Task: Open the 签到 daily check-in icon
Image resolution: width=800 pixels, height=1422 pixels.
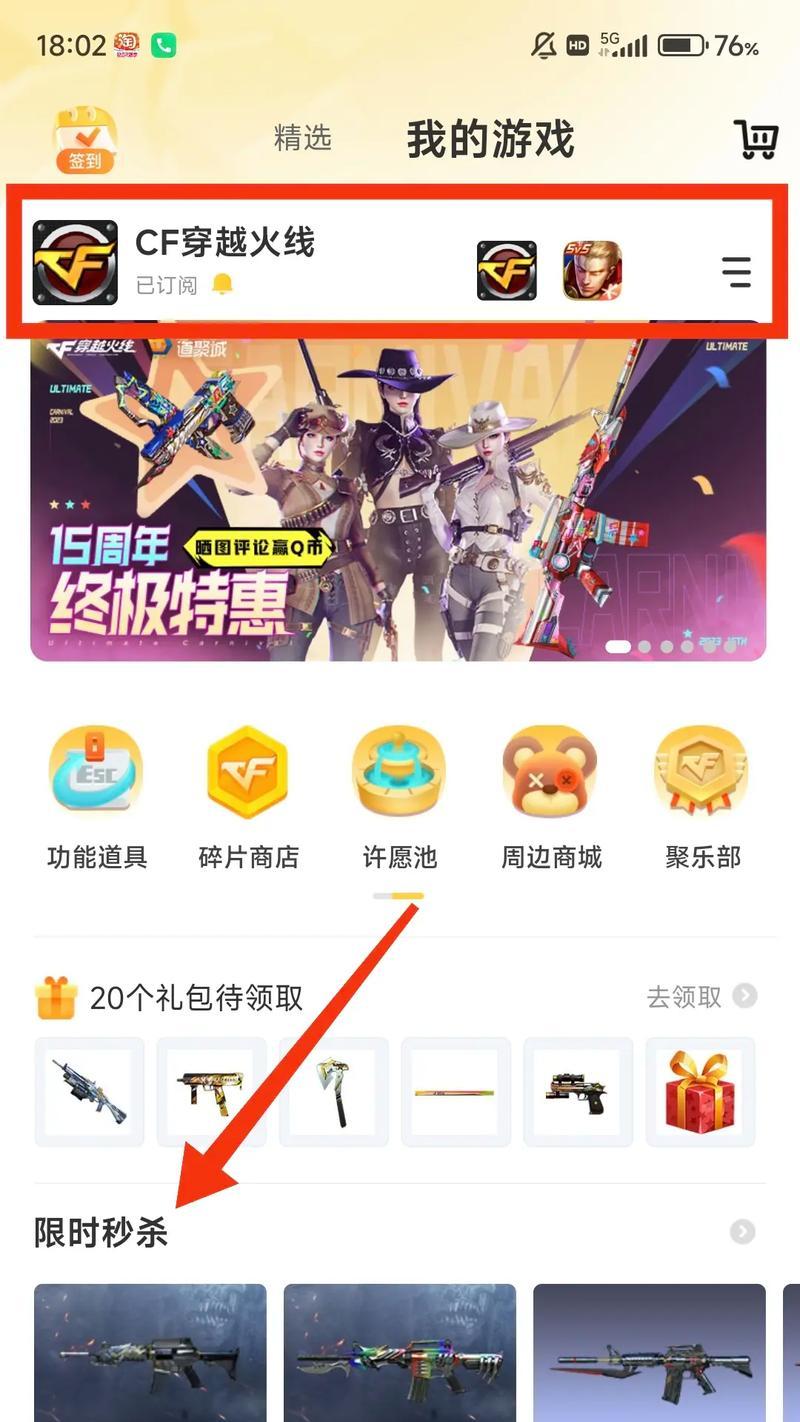Action: [85, 140]
